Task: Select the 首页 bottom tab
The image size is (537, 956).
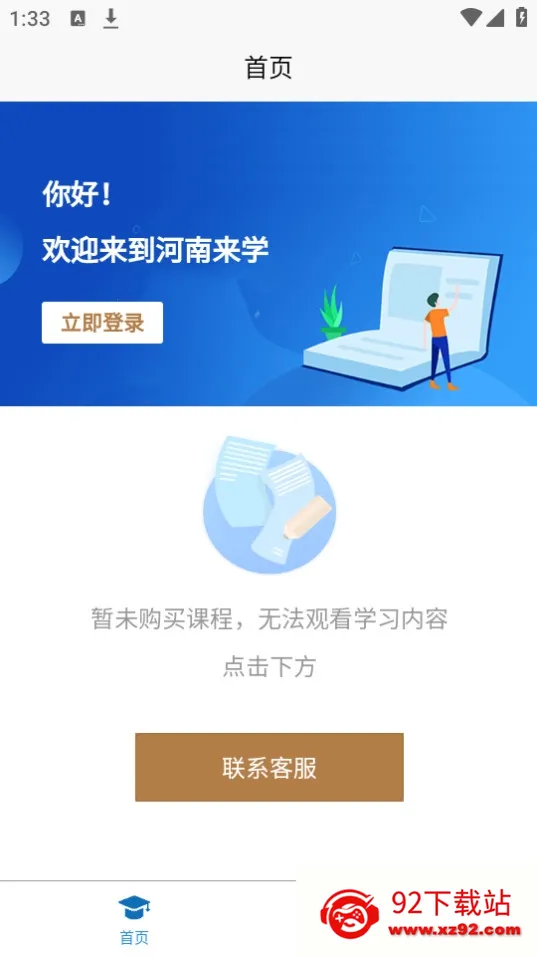Action: coord(134,920)
